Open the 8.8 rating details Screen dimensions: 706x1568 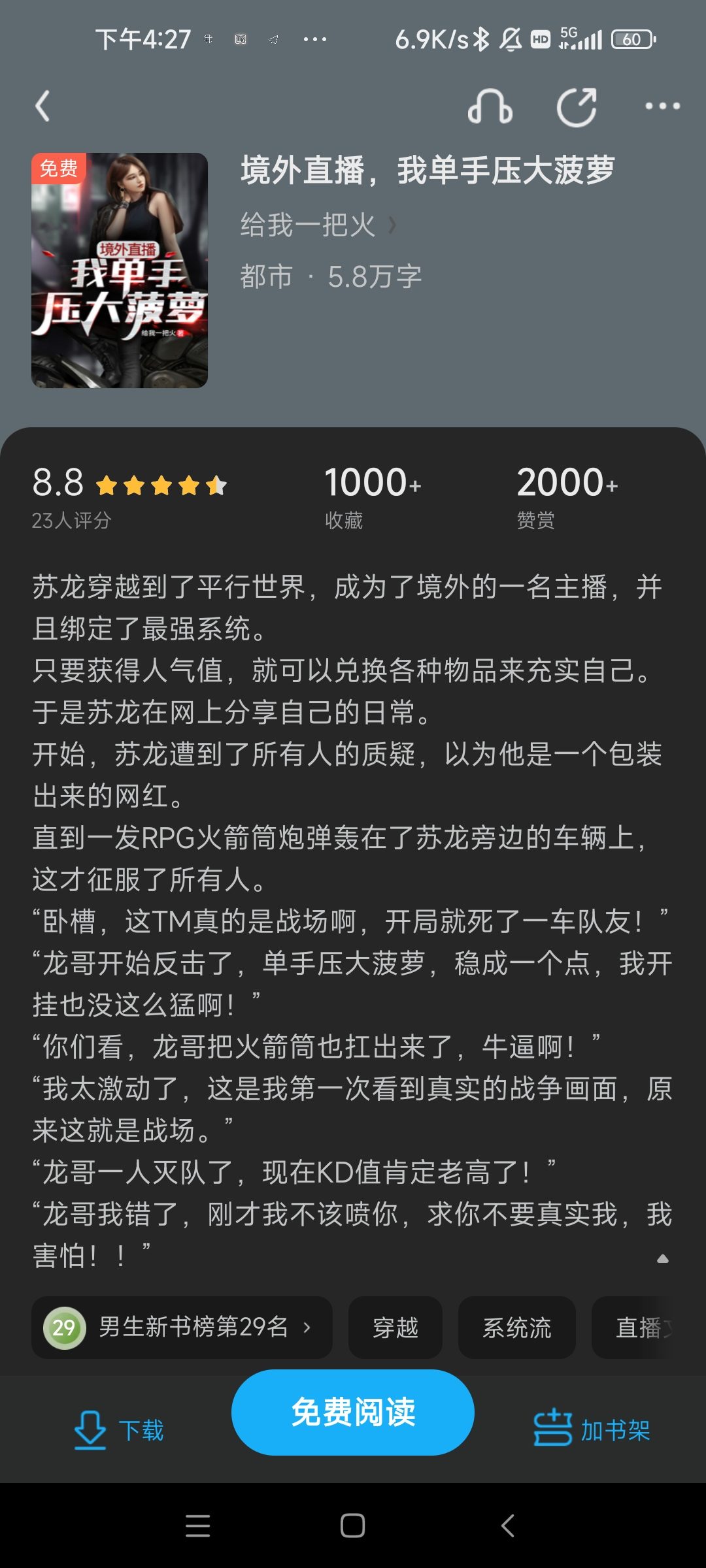point(129,497)
